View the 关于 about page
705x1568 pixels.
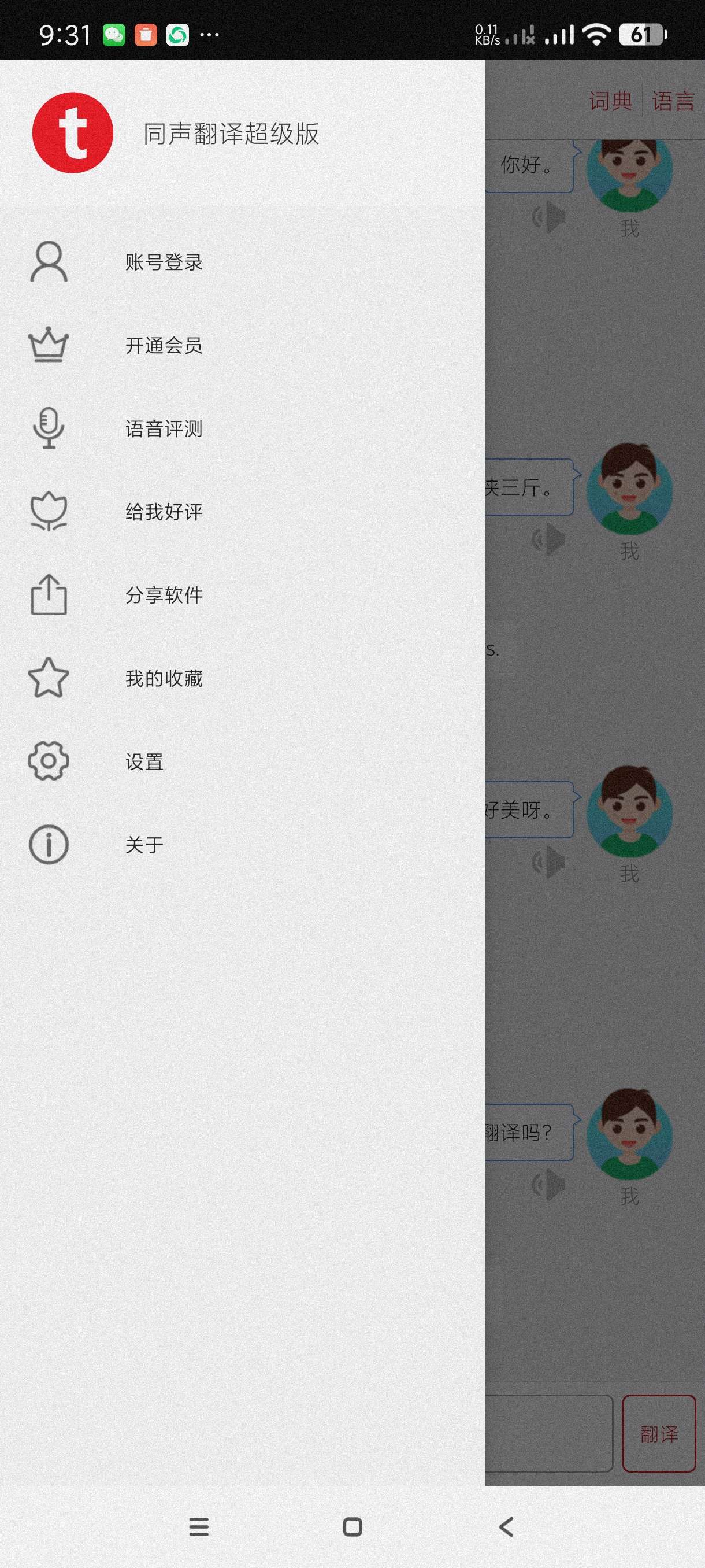(x=144, y=845)
